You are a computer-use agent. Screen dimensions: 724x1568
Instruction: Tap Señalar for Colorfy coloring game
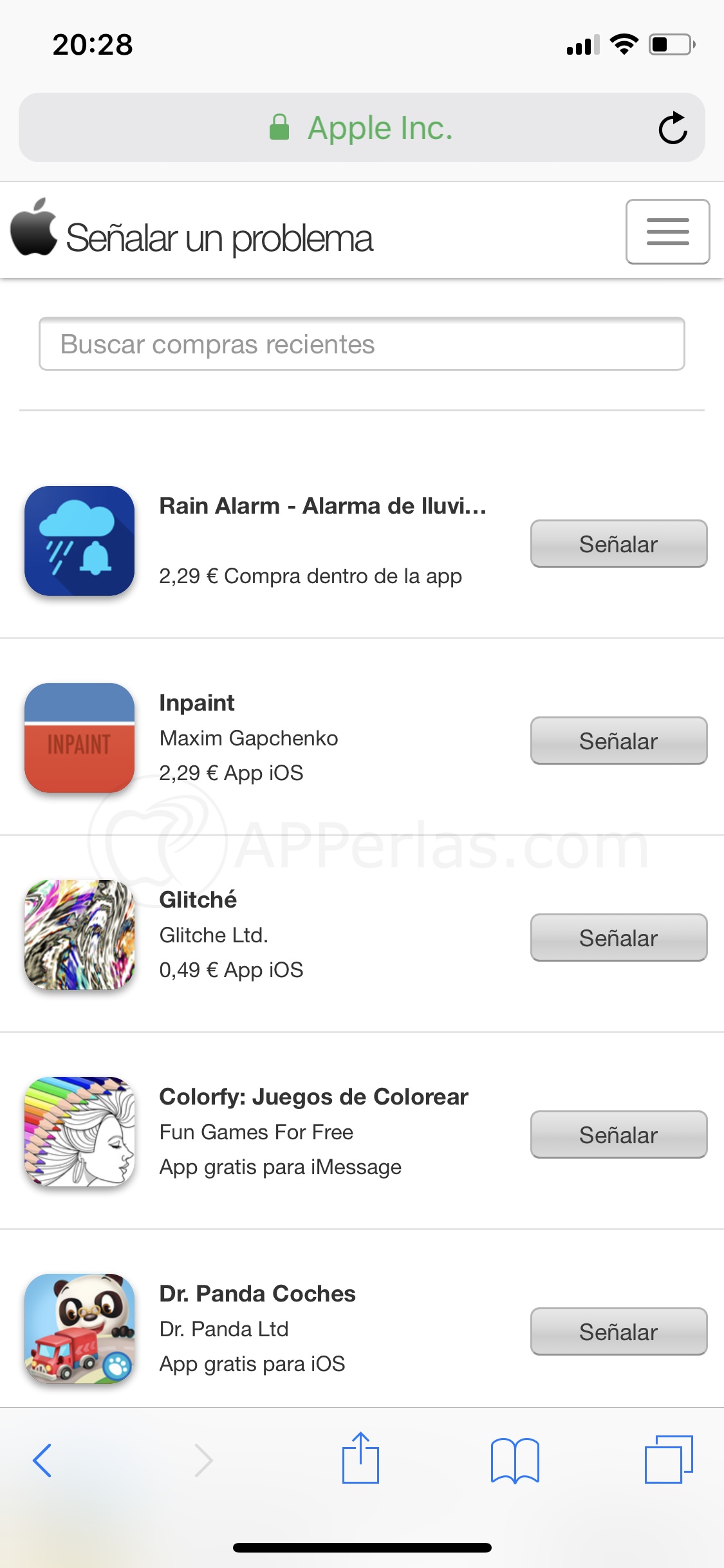pyautogui.click(x=618, y=1135)
